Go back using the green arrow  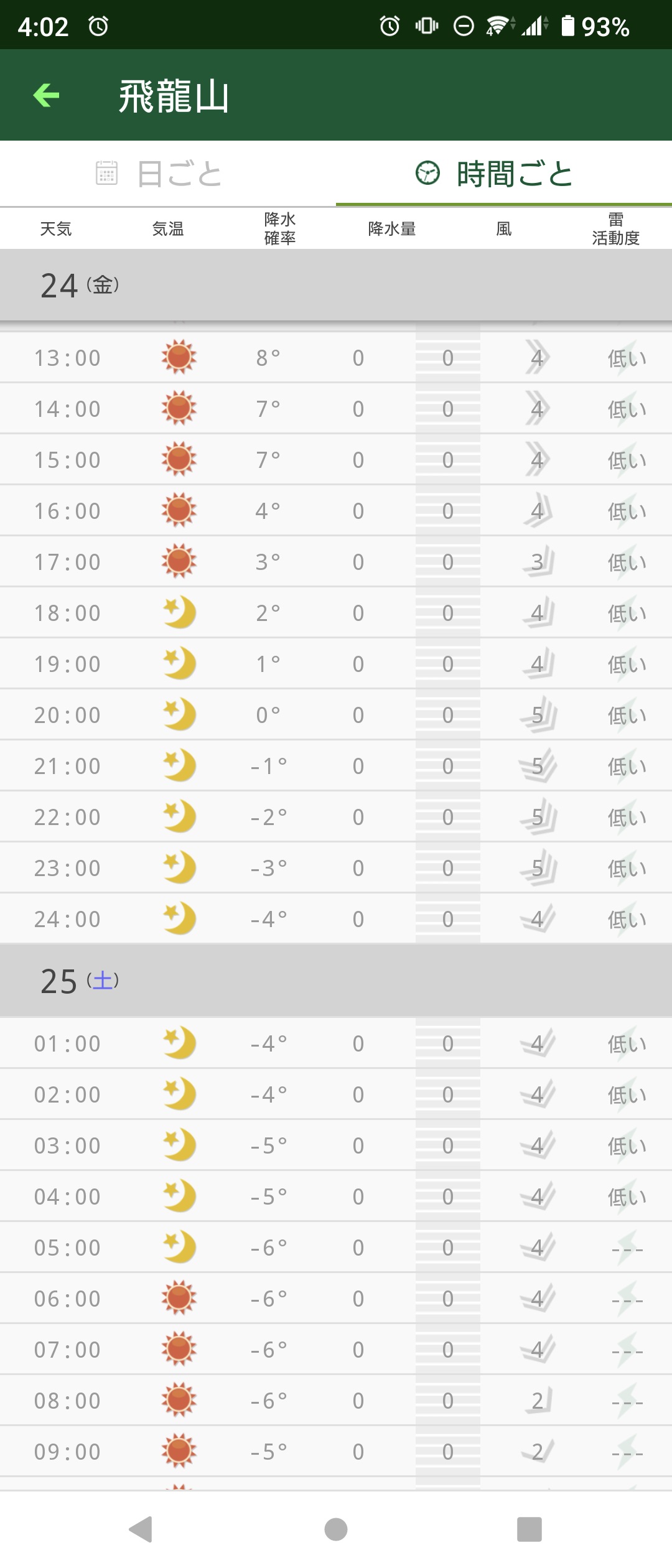(47, 95)
